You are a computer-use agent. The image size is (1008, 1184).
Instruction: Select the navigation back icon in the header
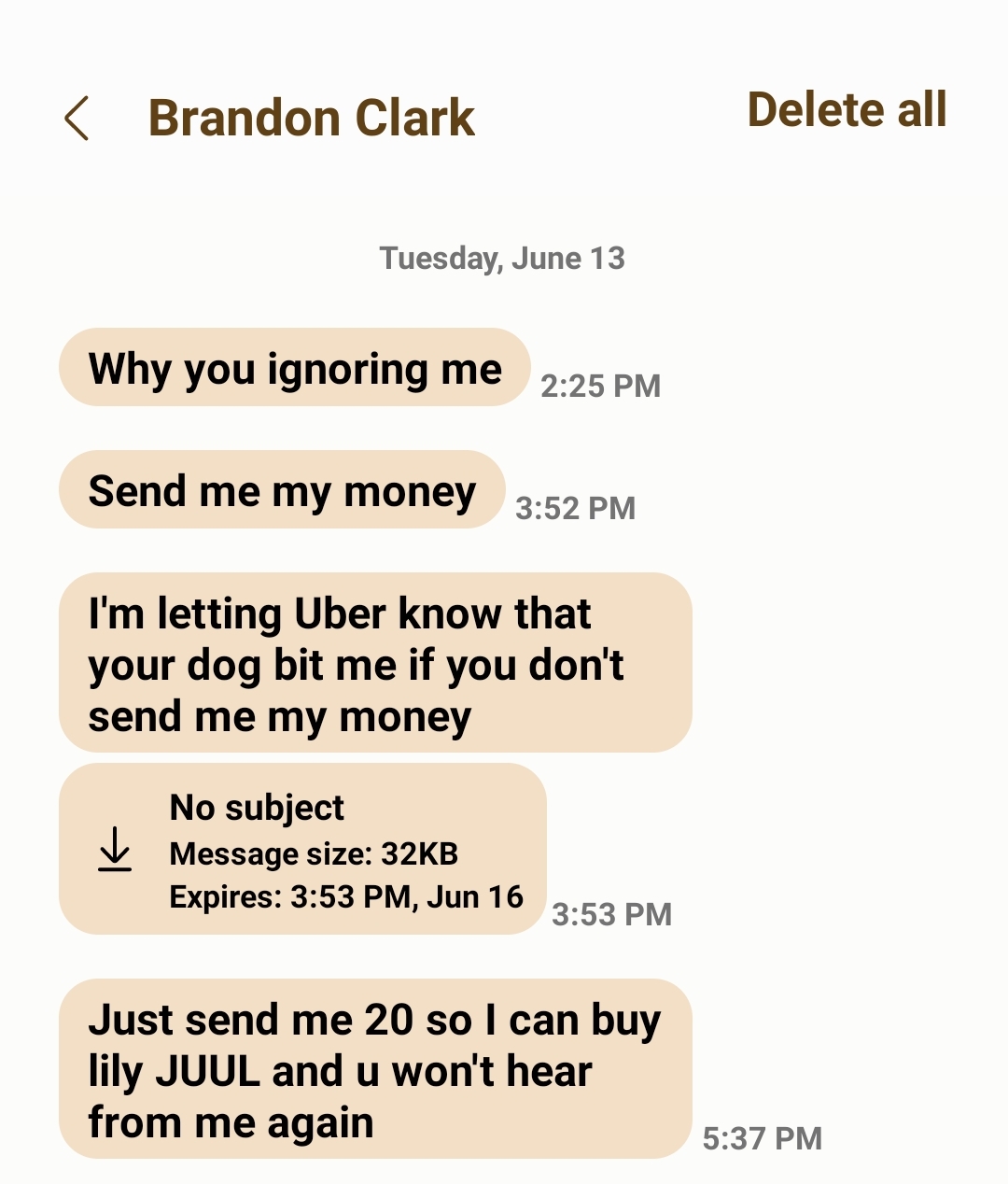point(77,118)
